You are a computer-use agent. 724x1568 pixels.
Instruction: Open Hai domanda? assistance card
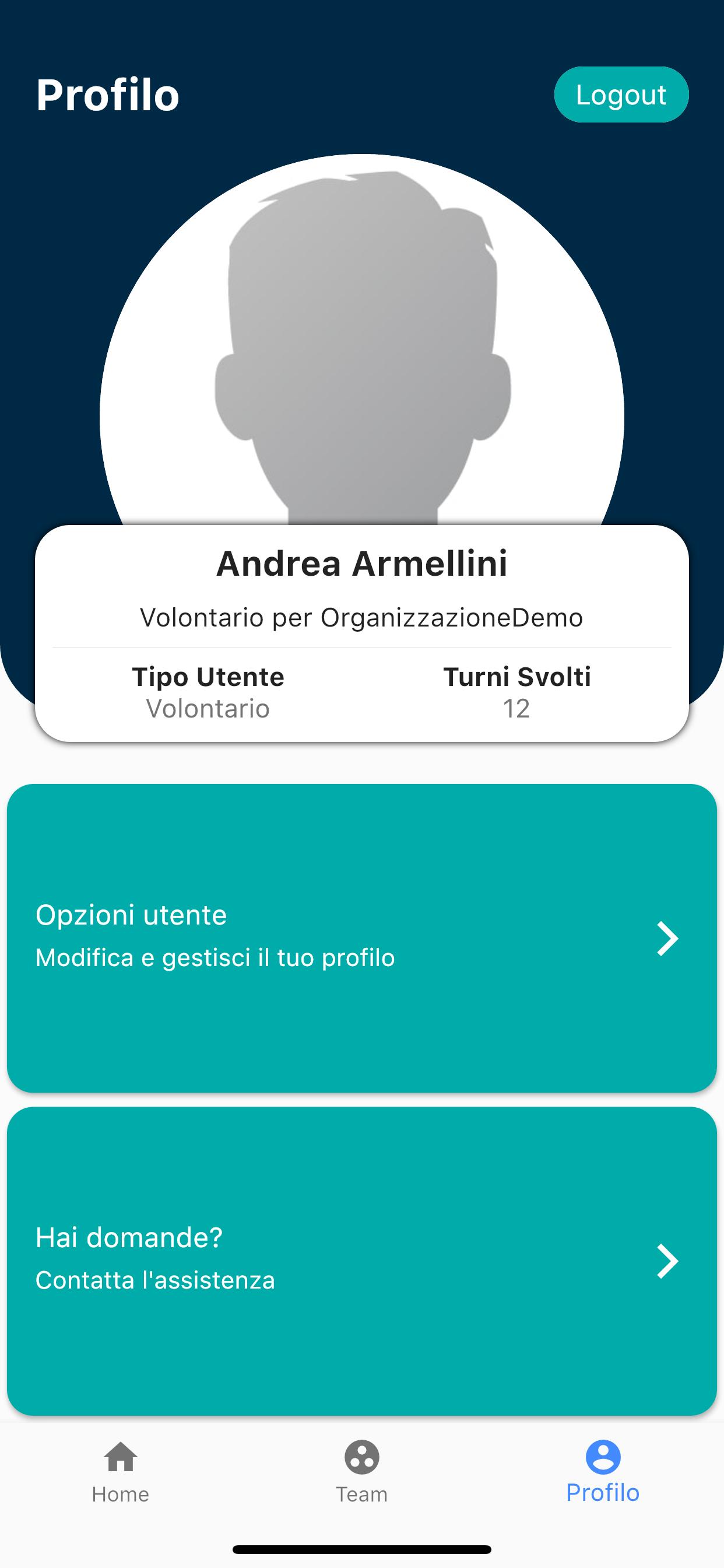click(x=362, y=1261)
